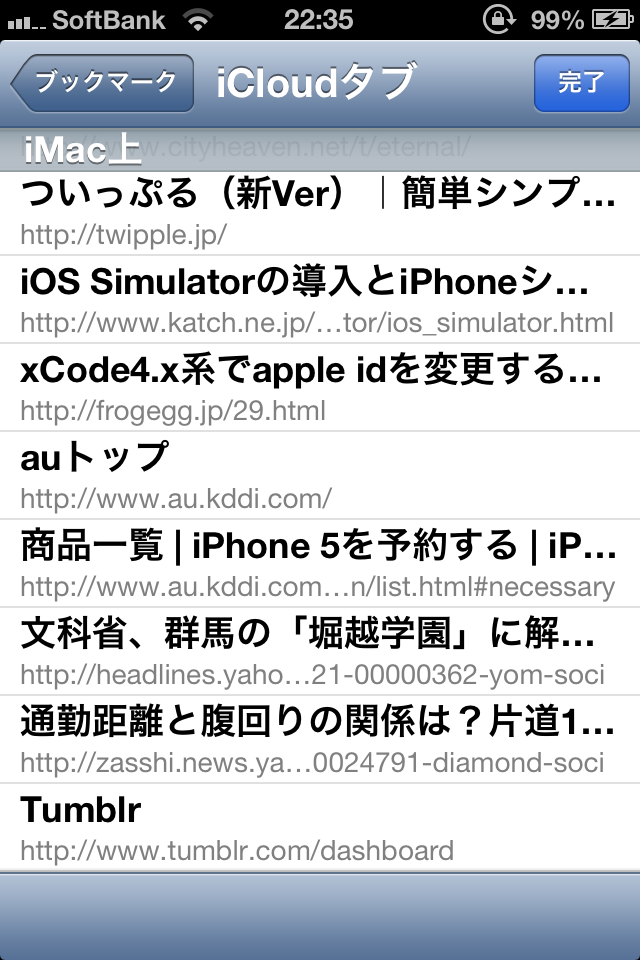
Task: Open the 商品一覧 iPhone 5を予約する tab
Action: [x=320, y=563]
